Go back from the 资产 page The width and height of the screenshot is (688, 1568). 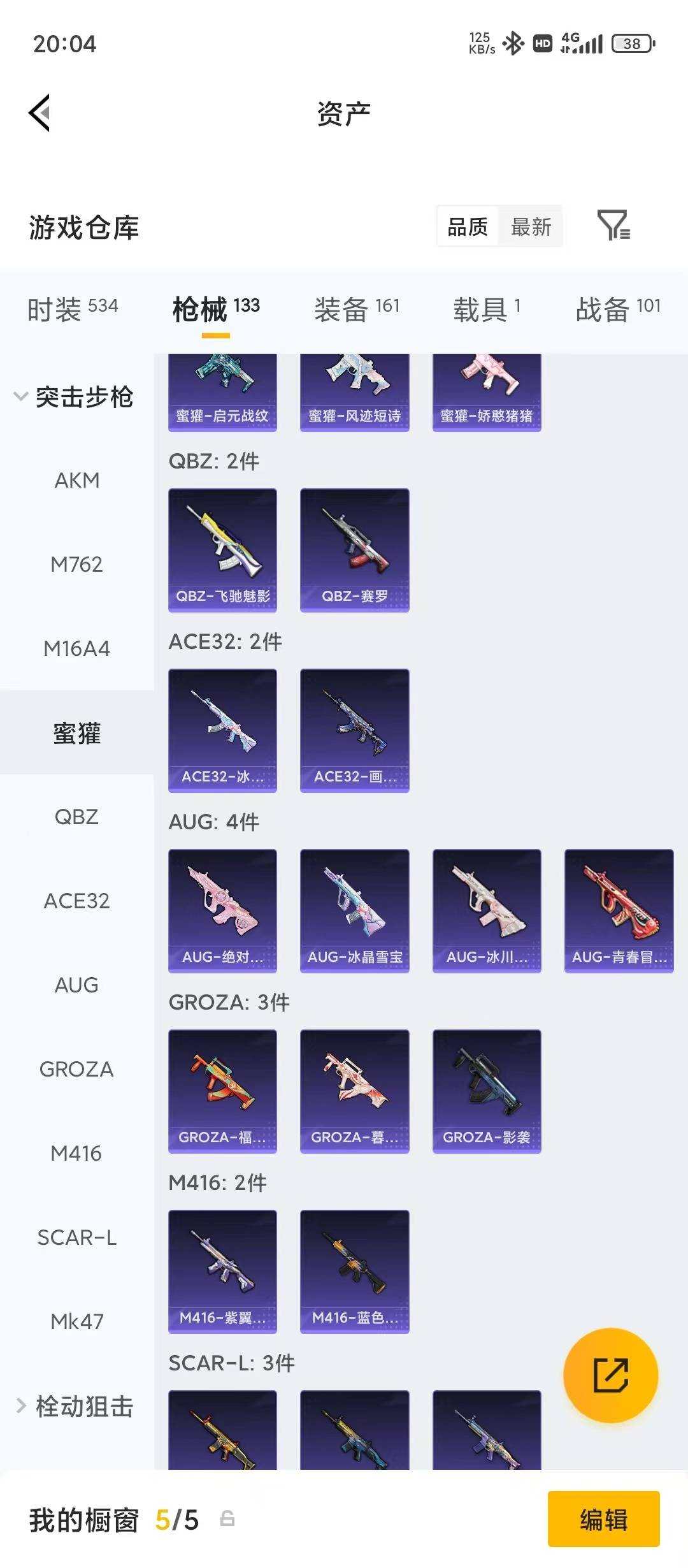click(x=39, y=113)
